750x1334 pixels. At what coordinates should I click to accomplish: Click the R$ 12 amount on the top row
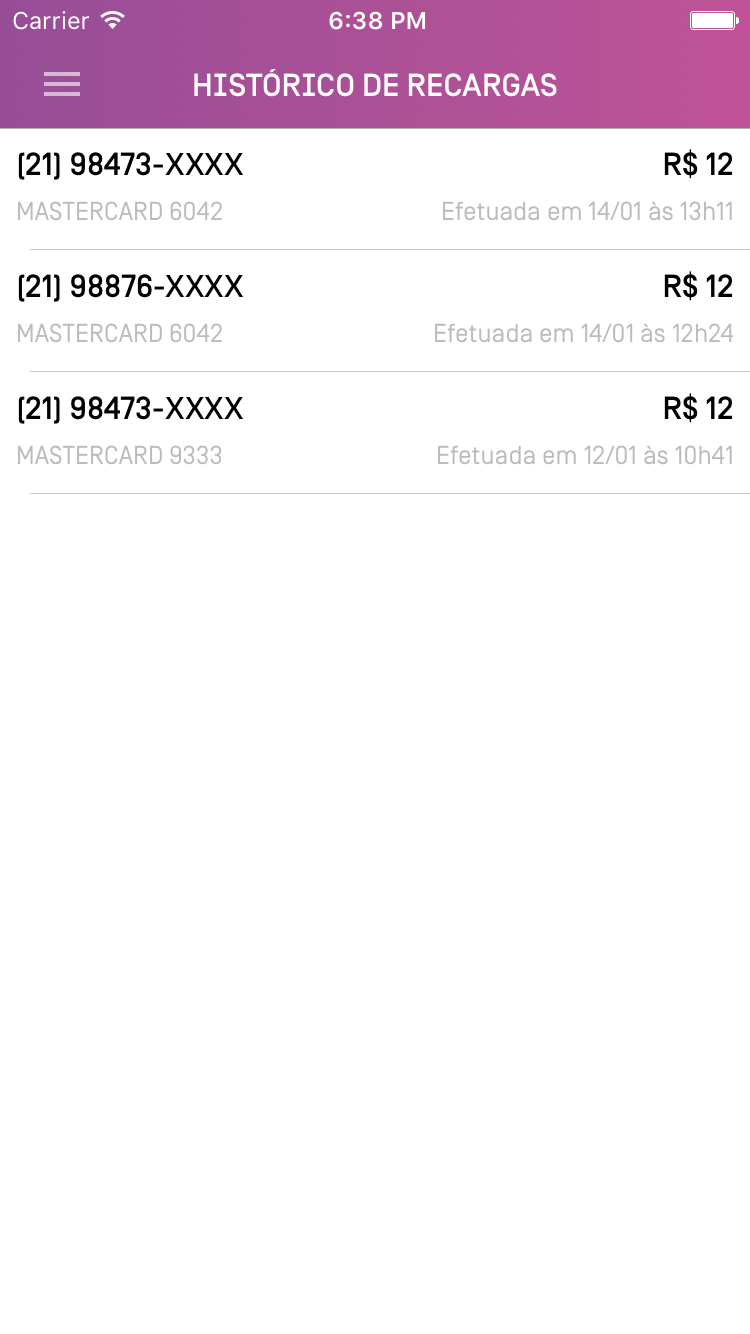coord(697,164)
